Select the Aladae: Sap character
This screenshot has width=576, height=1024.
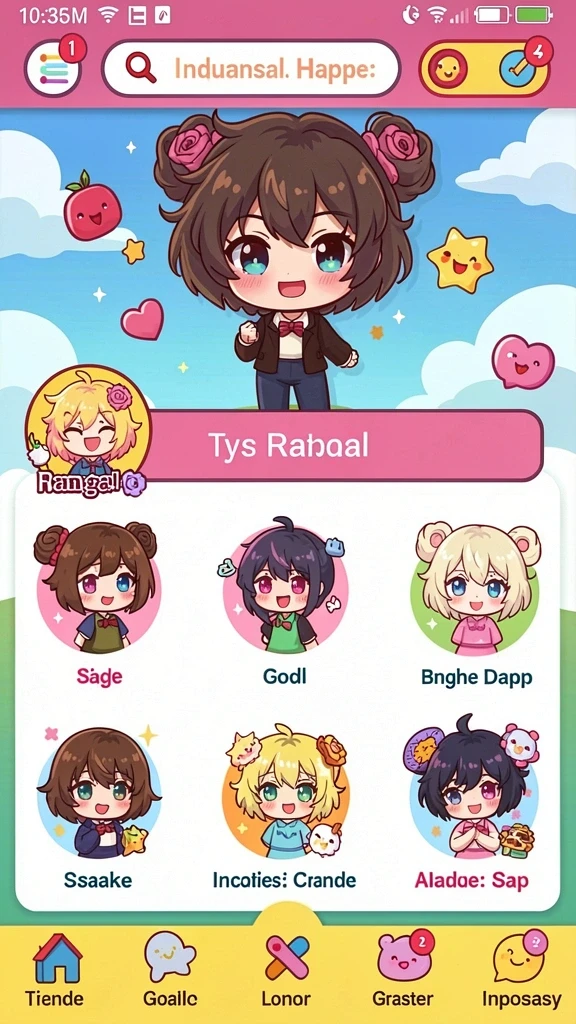472,805
